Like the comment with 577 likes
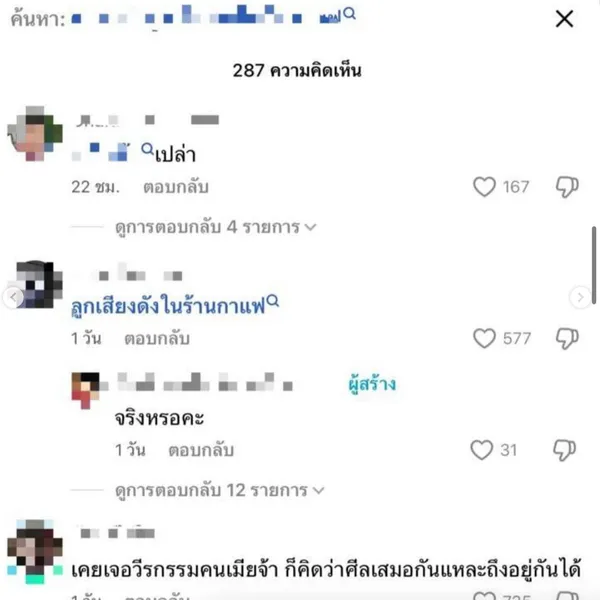 pos(484,339)
